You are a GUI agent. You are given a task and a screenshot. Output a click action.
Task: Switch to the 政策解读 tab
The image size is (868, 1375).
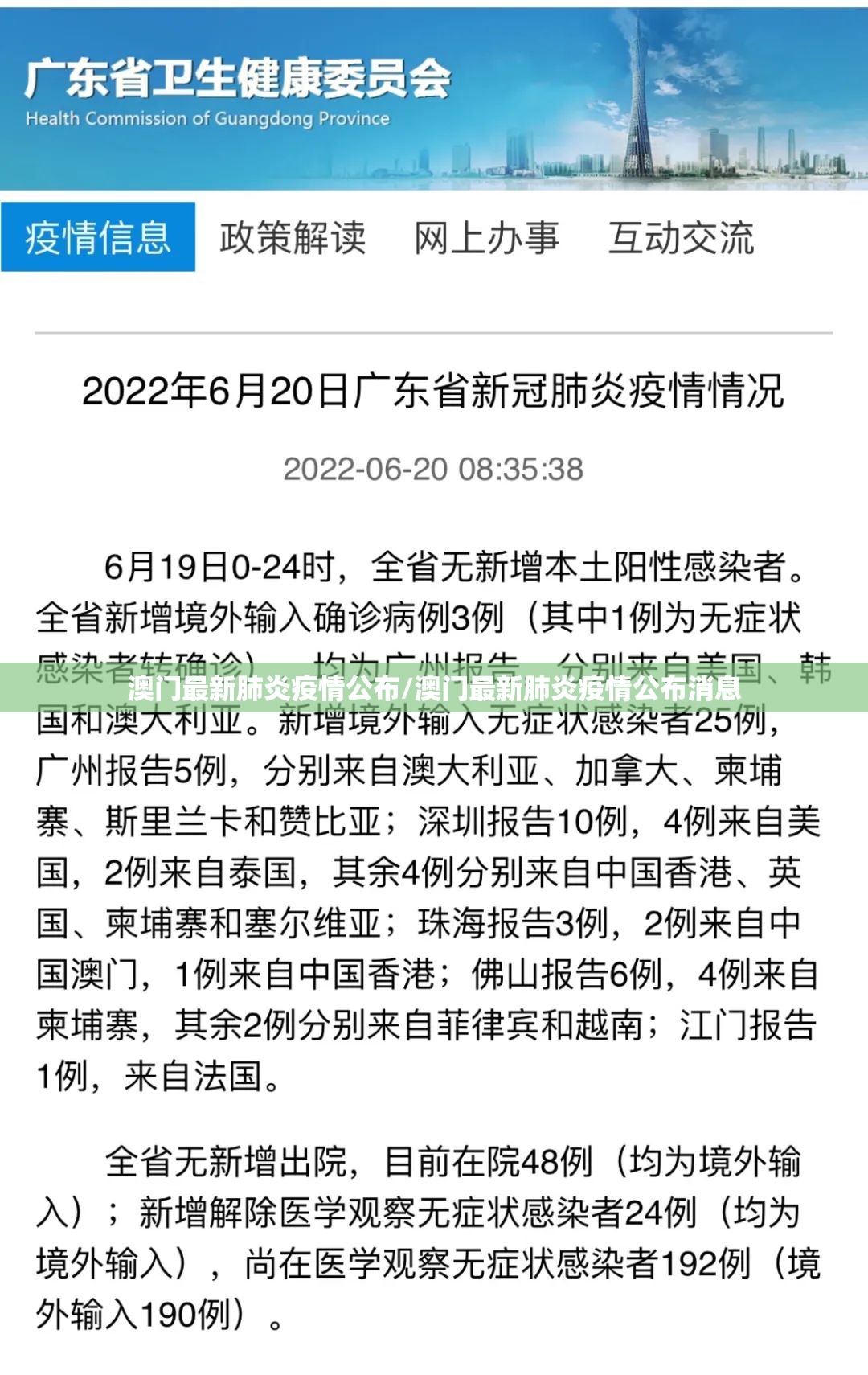(x=293, y=237)
